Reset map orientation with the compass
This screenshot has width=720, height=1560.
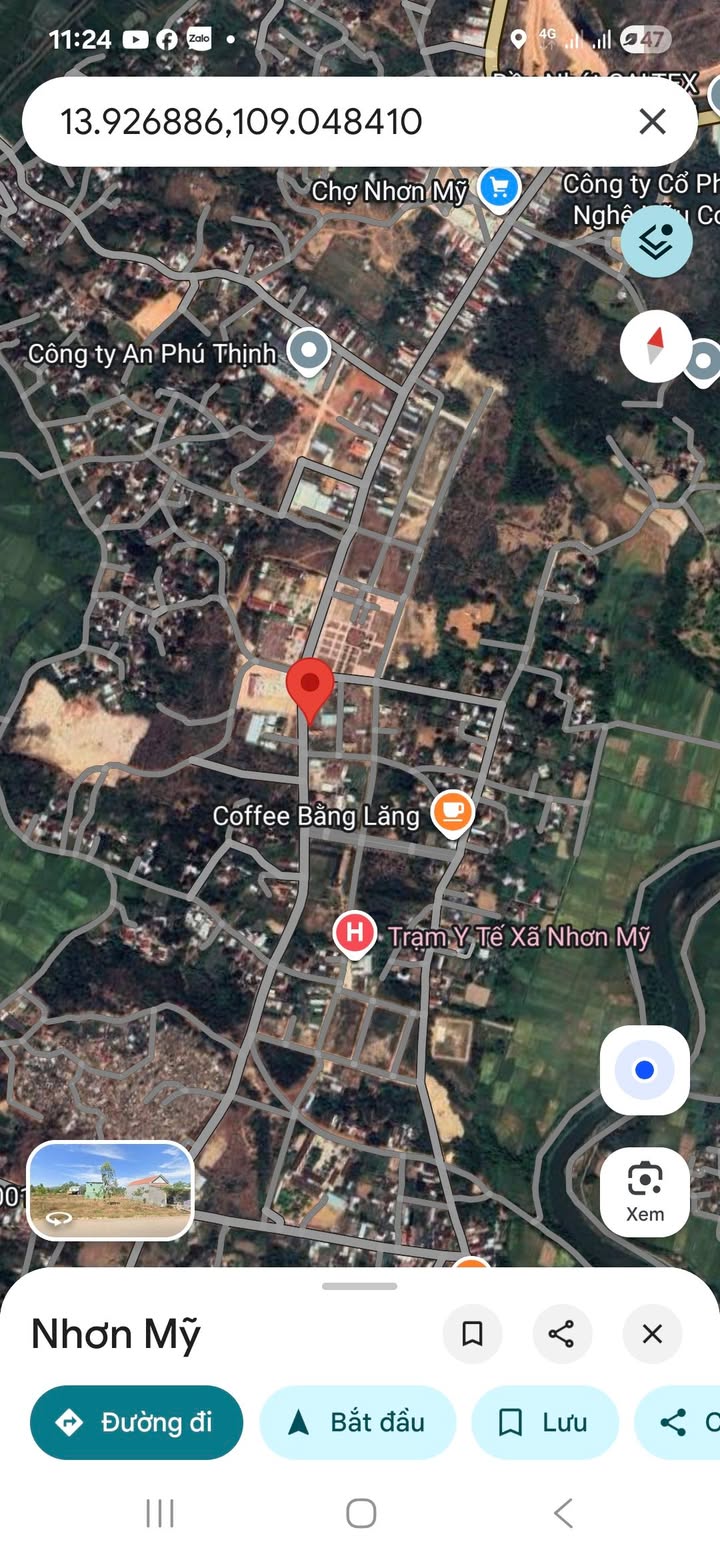656,346
